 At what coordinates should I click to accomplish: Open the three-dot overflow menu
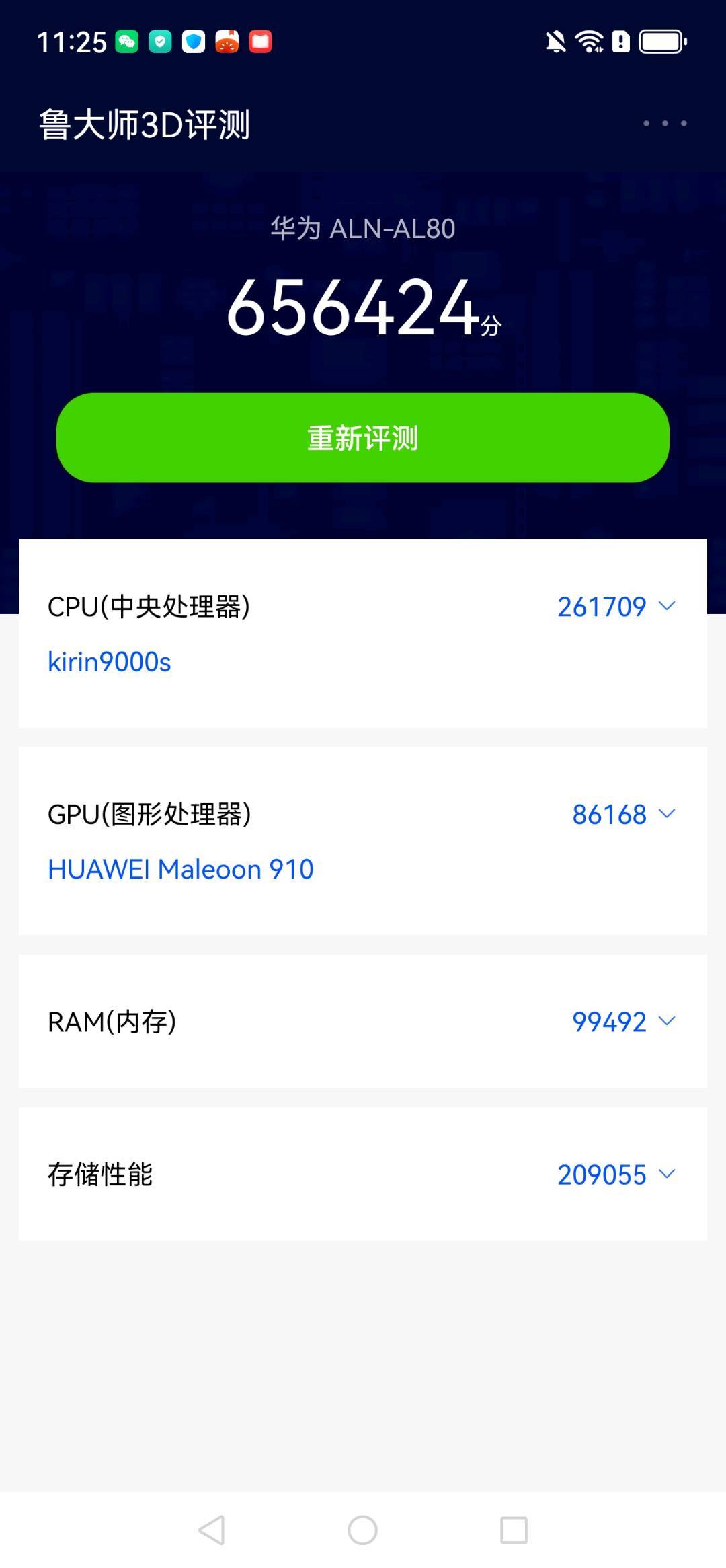(x=665, y=123)
